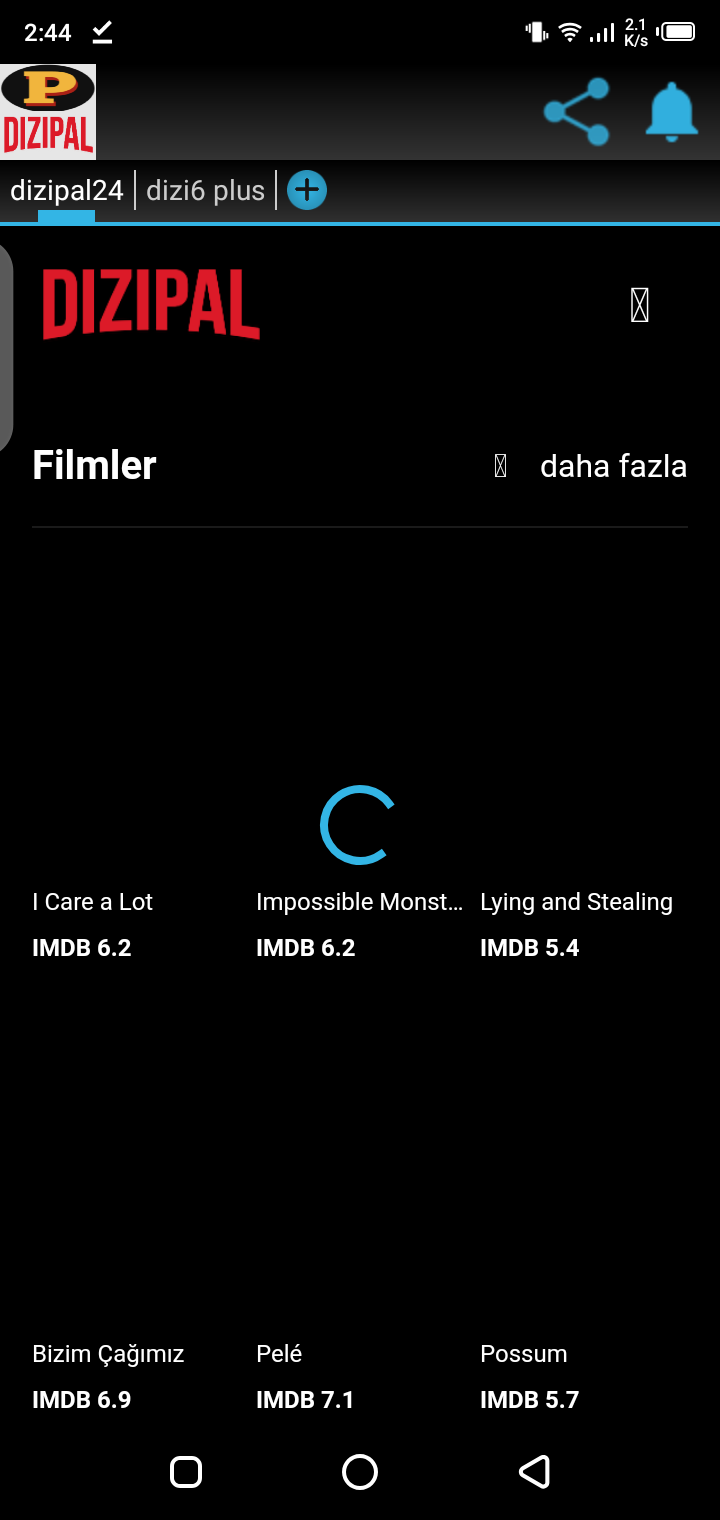Viewport: 720px width, 1520px height.
Task: View the Pelé movie details
Action: [x=279, y=1354]
